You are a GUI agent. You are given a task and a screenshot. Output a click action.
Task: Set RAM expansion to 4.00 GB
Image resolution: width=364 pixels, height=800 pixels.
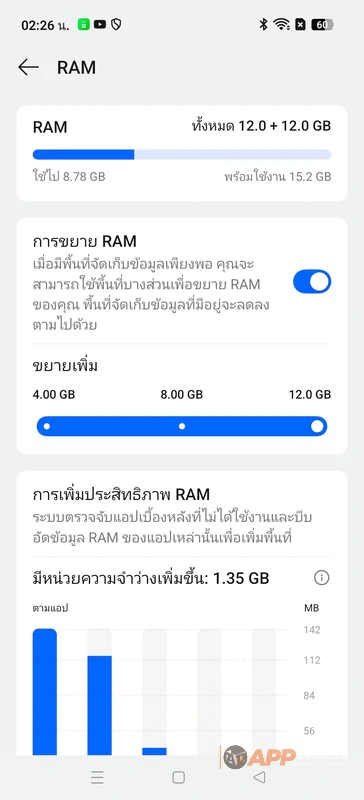coord(47,426)
